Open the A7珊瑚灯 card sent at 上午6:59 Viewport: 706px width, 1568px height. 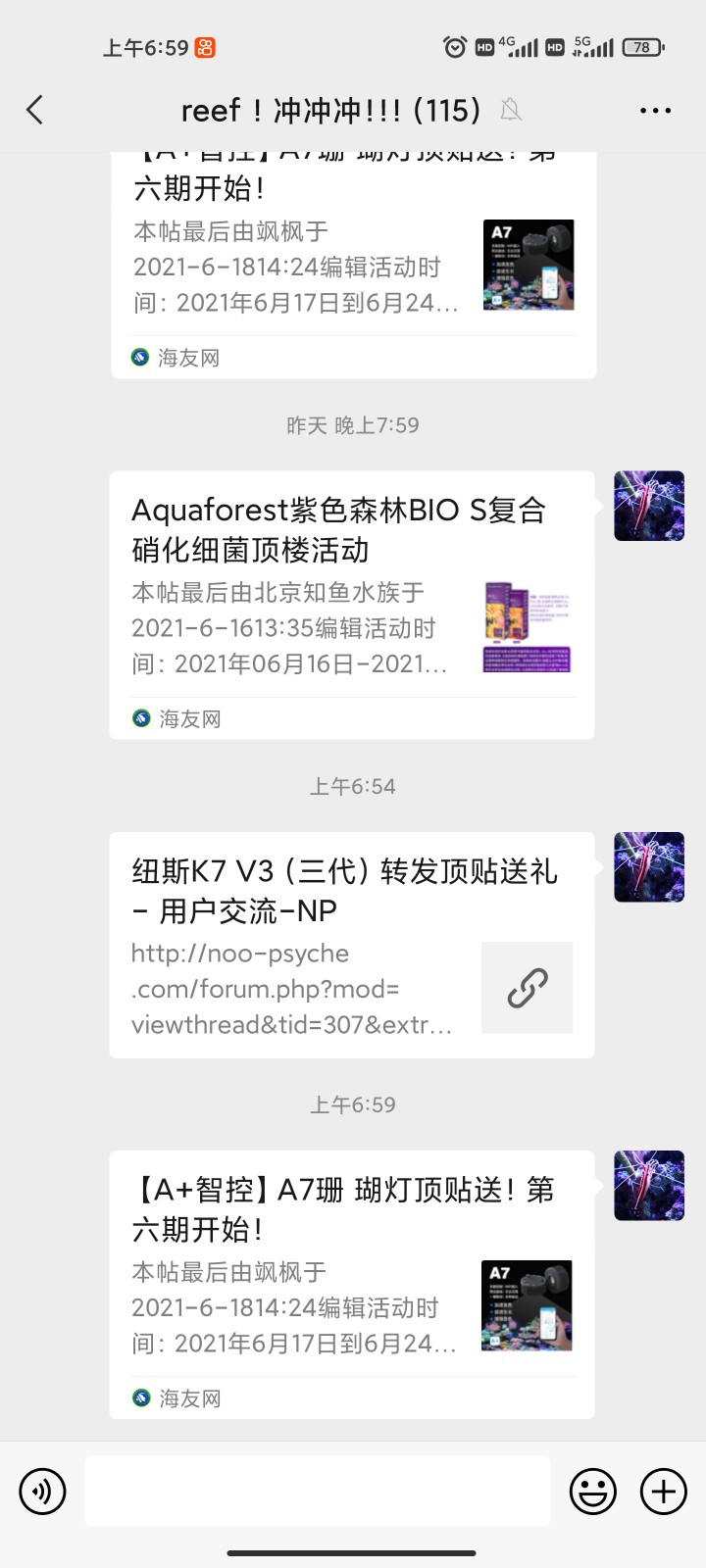[352, 1284]
